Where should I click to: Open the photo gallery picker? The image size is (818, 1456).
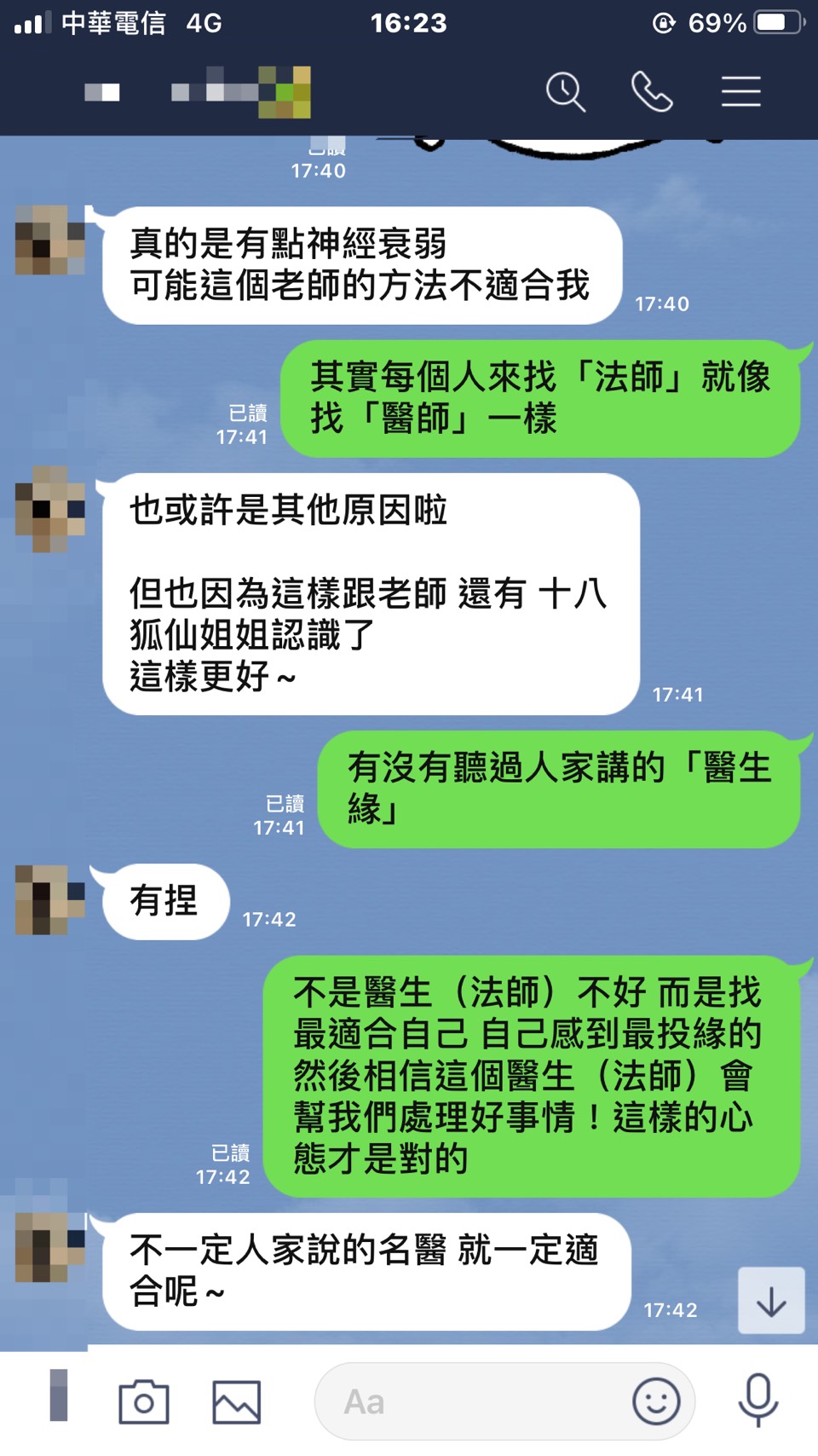click(x=236, y=1402)
